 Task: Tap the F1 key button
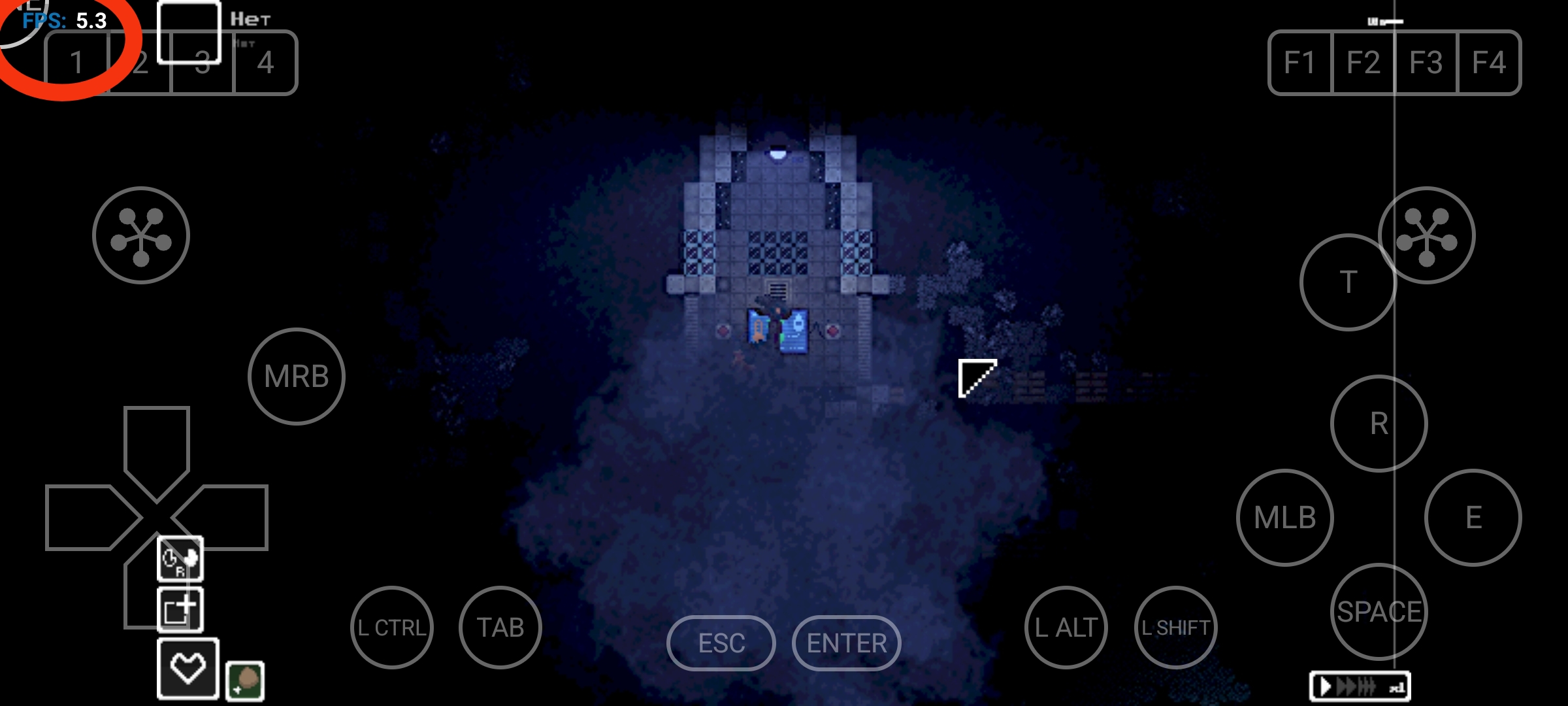click(x=1299, y=63)
